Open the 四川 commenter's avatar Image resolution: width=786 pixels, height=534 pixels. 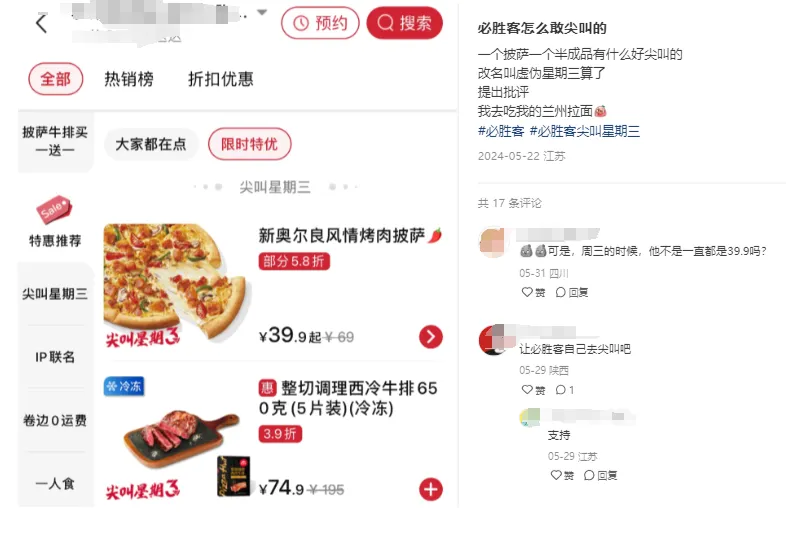492,242
